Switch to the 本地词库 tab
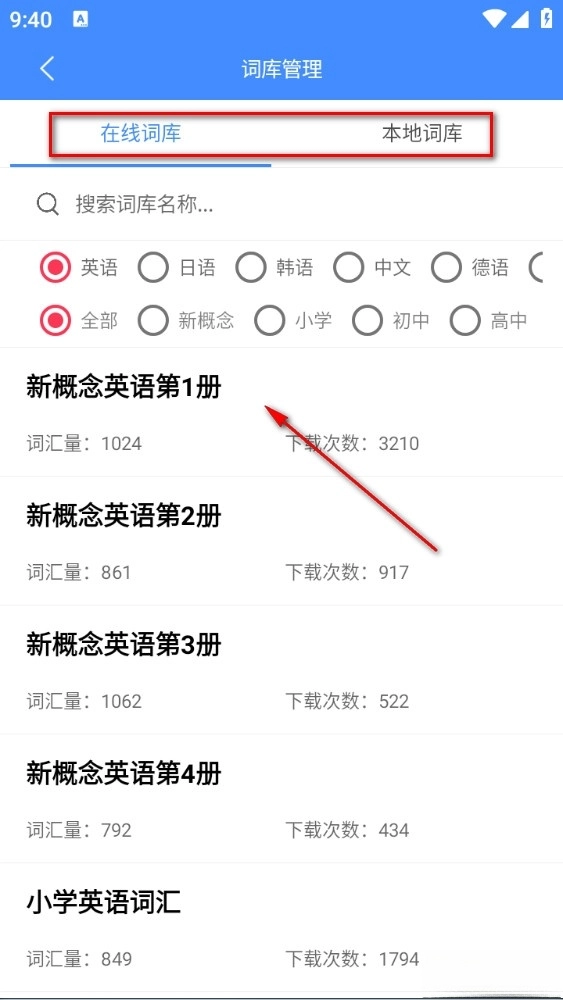The height and width of the screenshot is (1000, 563). point(422,133)
